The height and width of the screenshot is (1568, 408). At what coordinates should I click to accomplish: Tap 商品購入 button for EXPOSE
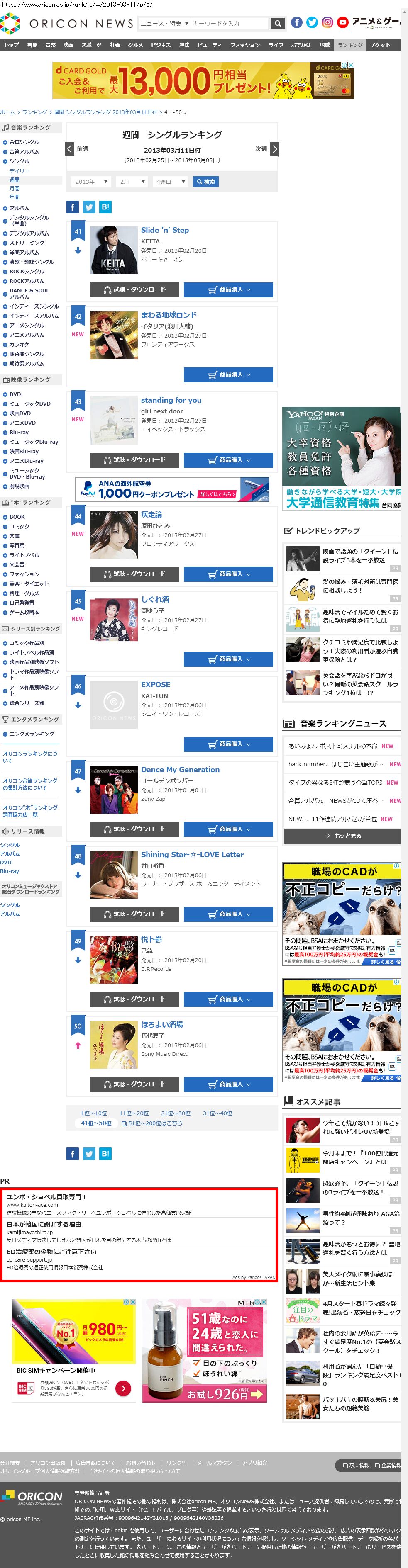[x=228, y=744]
